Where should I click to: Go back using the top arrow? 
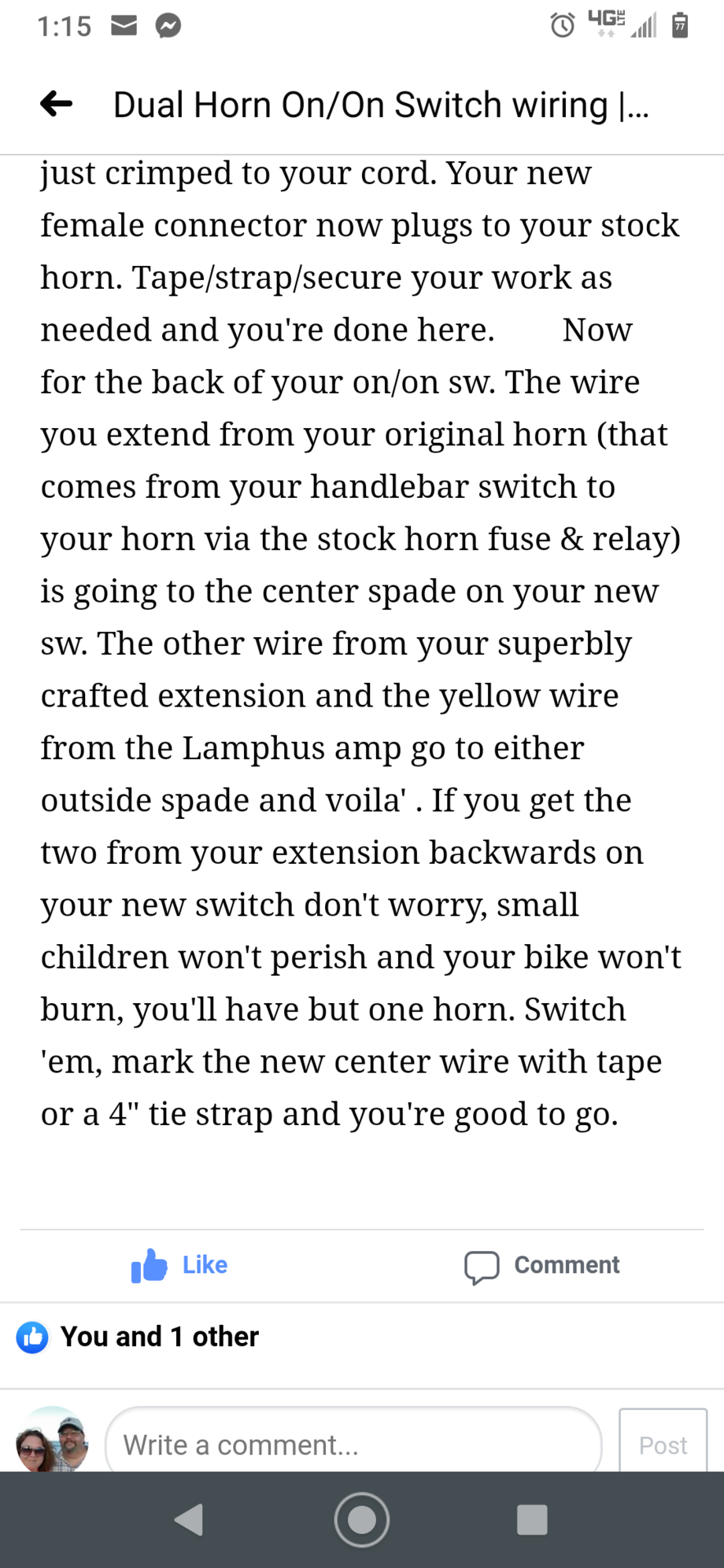click(57, 104)
